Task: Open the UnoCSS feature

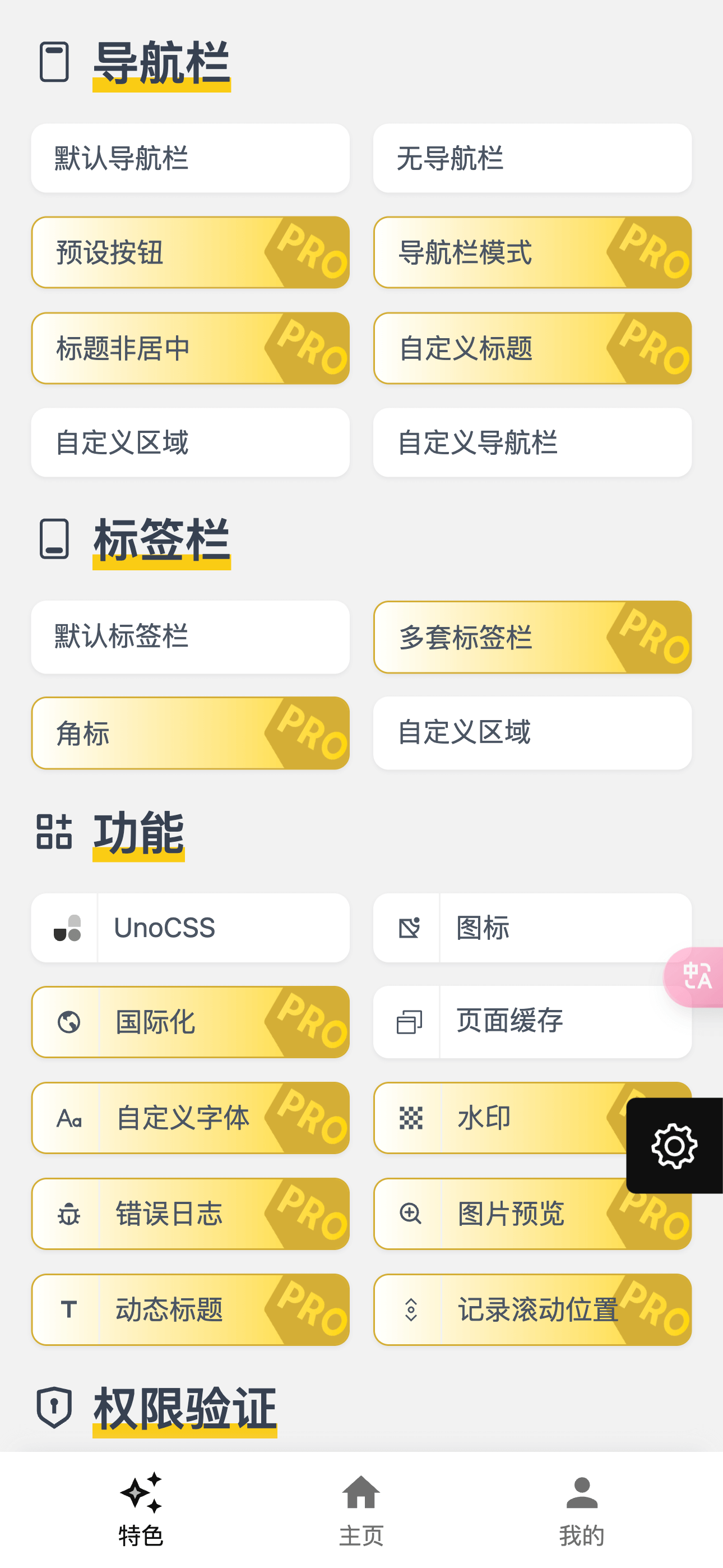Action: 190,928
